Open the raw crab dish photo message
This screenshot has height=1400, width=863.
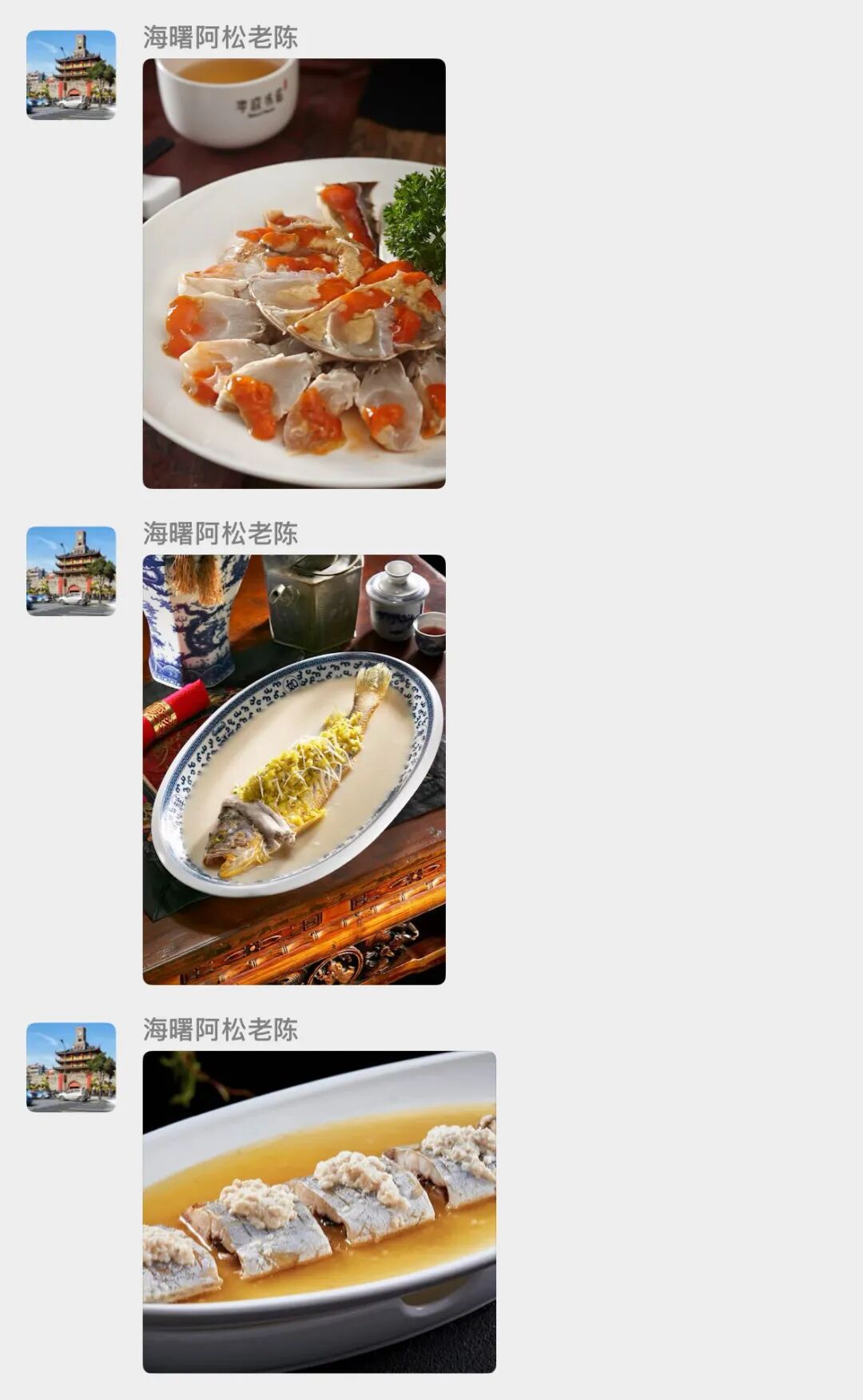point(293,273)
